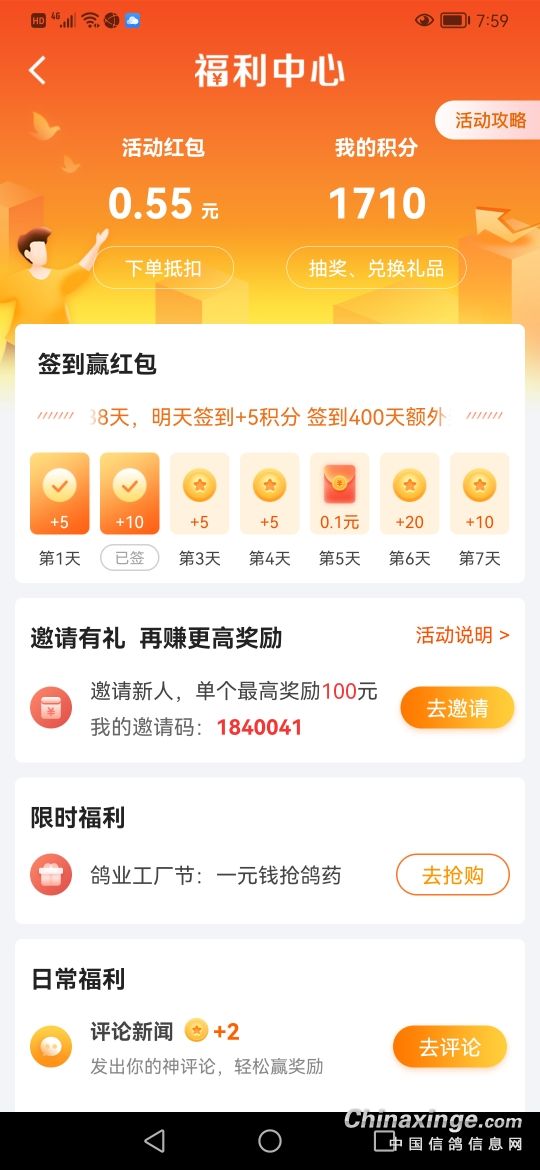
Task: Tap the system back triangle
Action: [x=154, y=1140]
